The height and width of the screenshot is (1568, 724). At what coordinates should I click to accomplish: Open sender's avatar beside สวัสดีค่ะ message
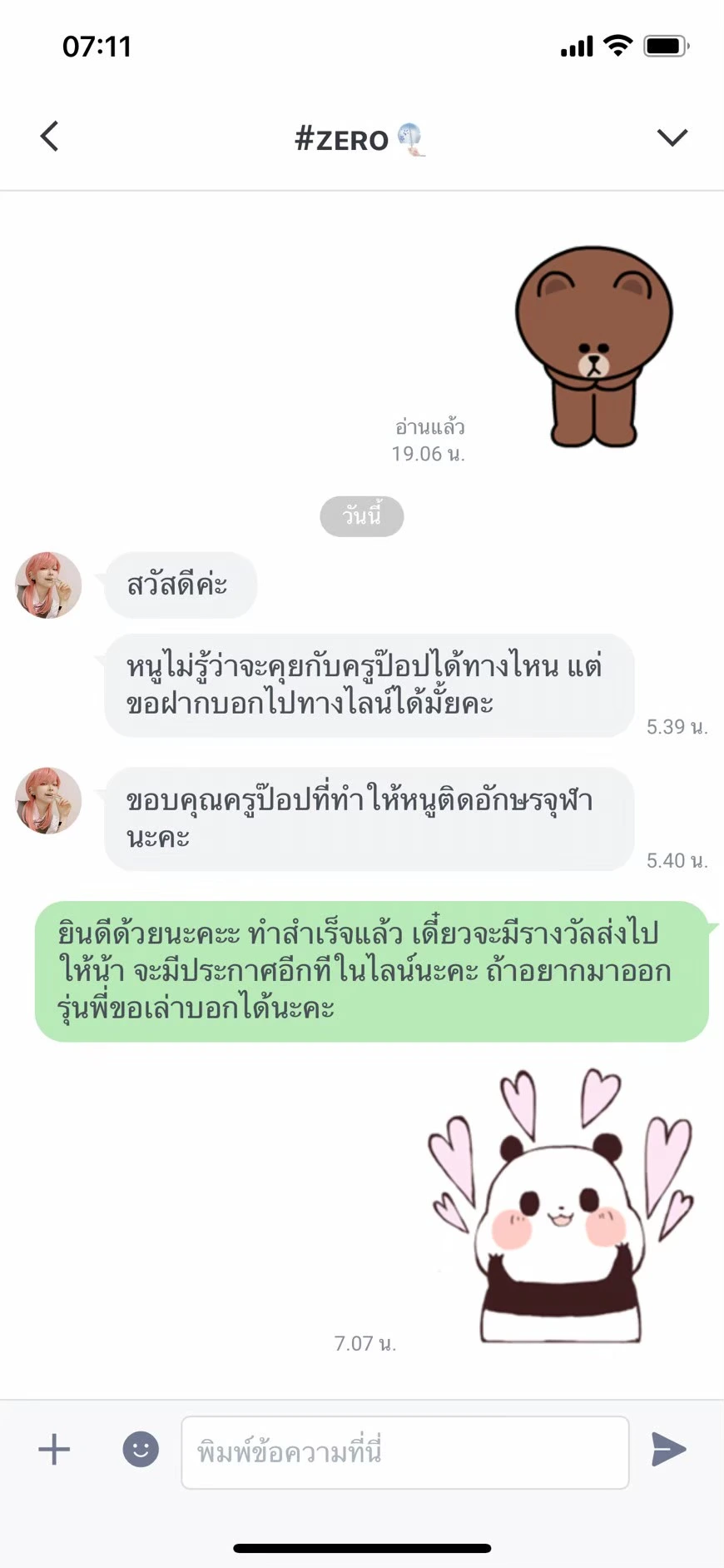point(48,585)
